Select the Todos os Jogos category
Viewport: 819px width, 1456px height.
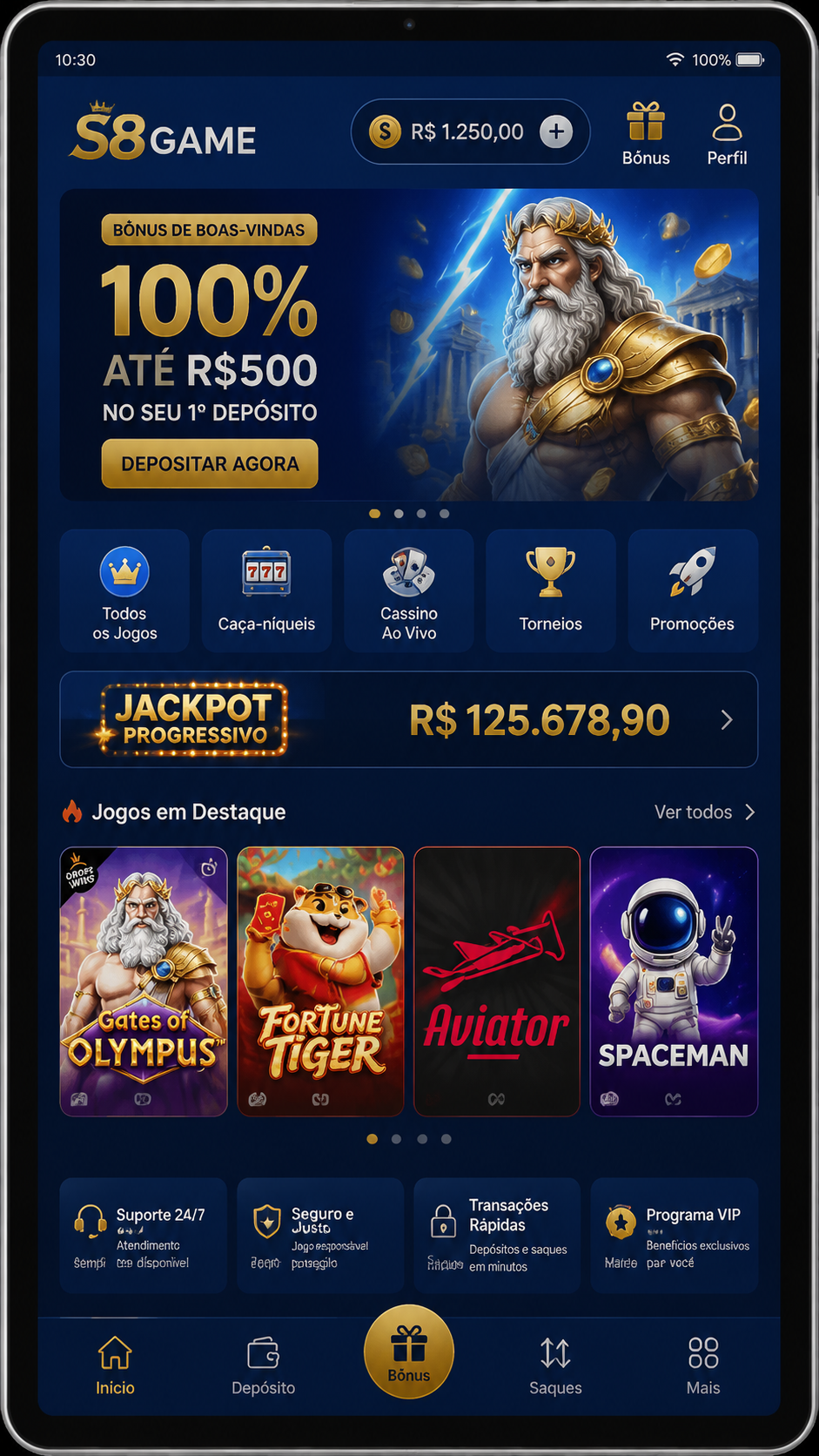click(124, 590)
